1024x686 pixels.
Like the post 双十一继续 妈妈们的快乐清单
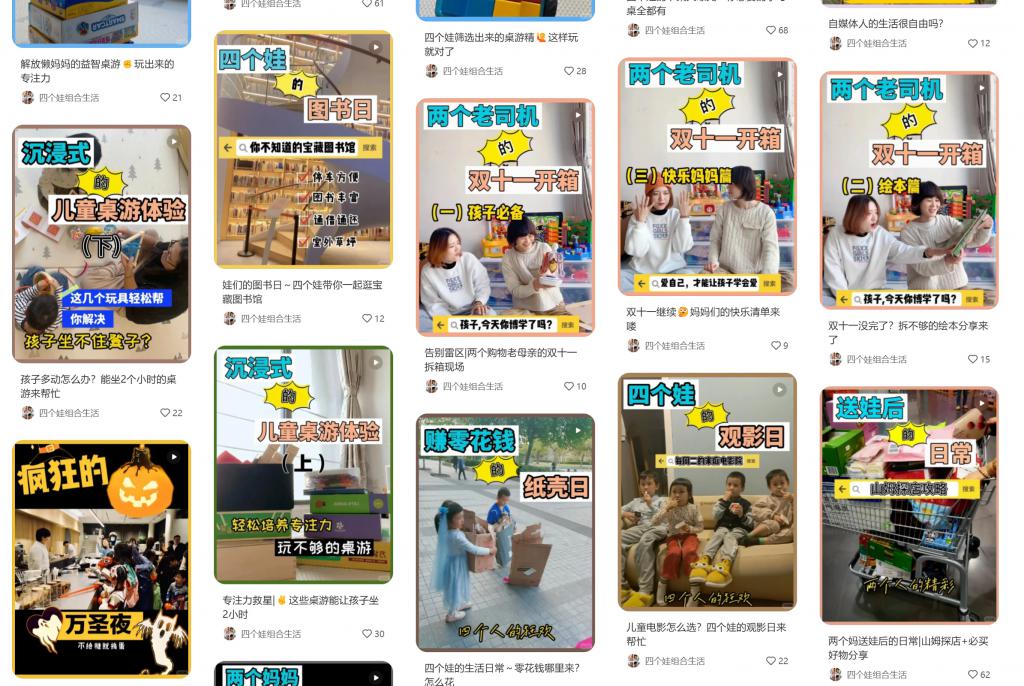tap(775, 346)
